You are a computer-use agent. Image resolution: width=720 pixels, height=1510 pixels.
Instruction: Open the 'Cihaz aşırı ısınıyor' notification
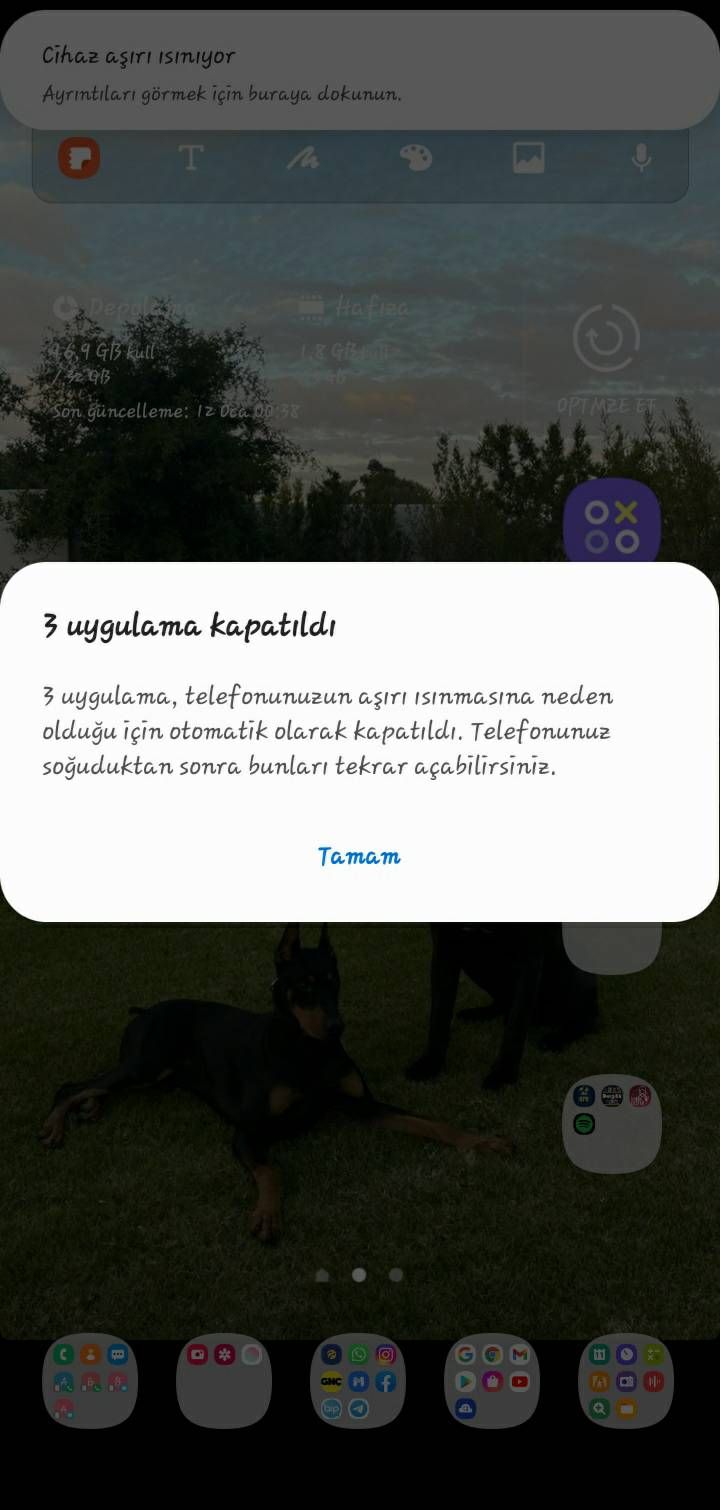pos(359,74)
